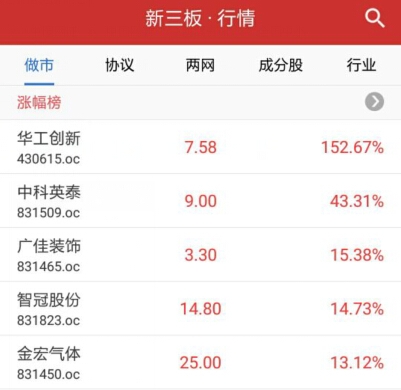Open stock 华工创新 430615.oc
Viewport: 401px width, 390px height.
pos(200,147)
